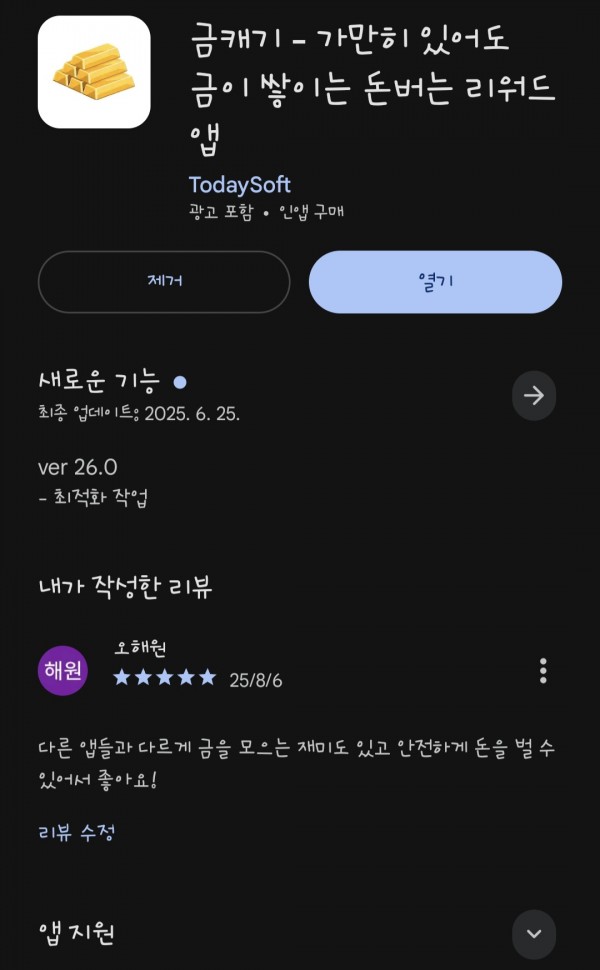Open the TodaySoft developer page
Image resolution: width=600 pixels, height=970 pixels.
pyautogui.click(x=239, y=184)
